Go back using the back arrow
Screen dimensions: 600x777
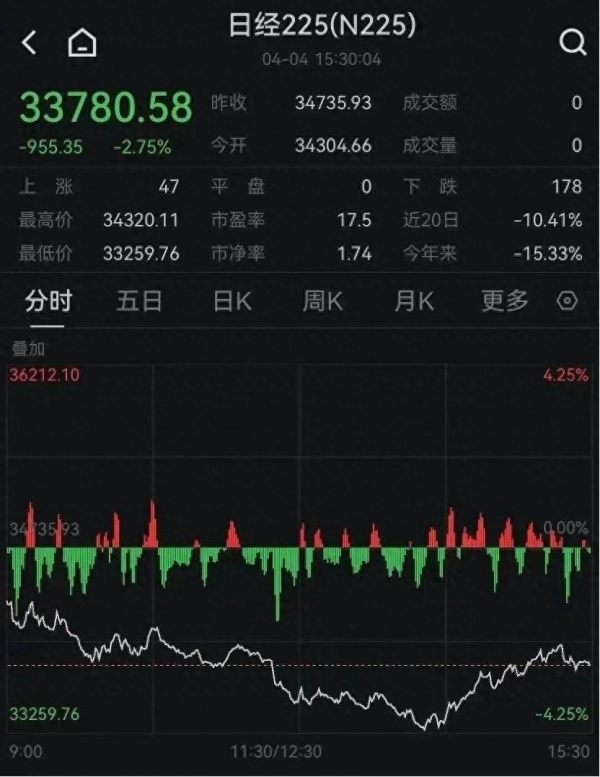29,42
